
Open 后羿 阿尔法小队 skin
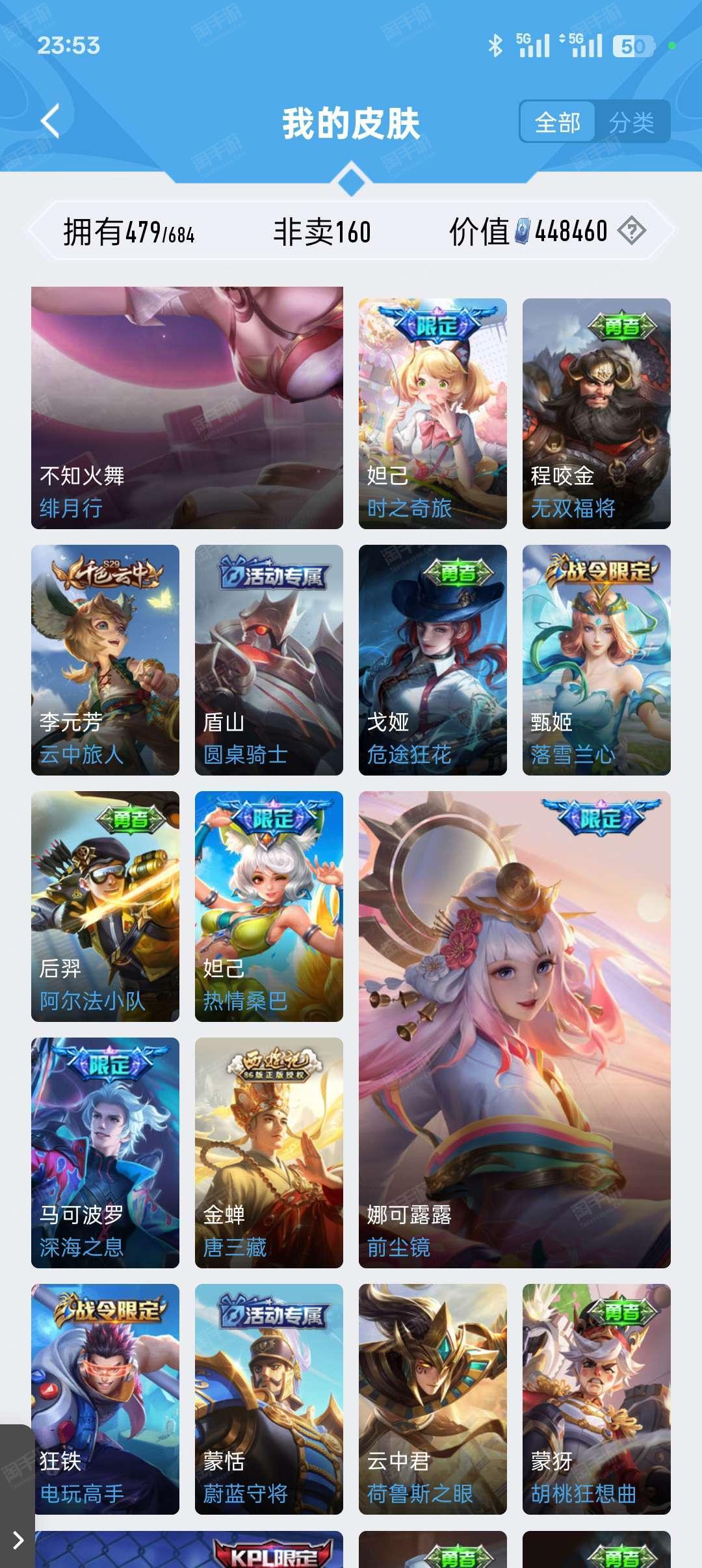tap(105, 906)
